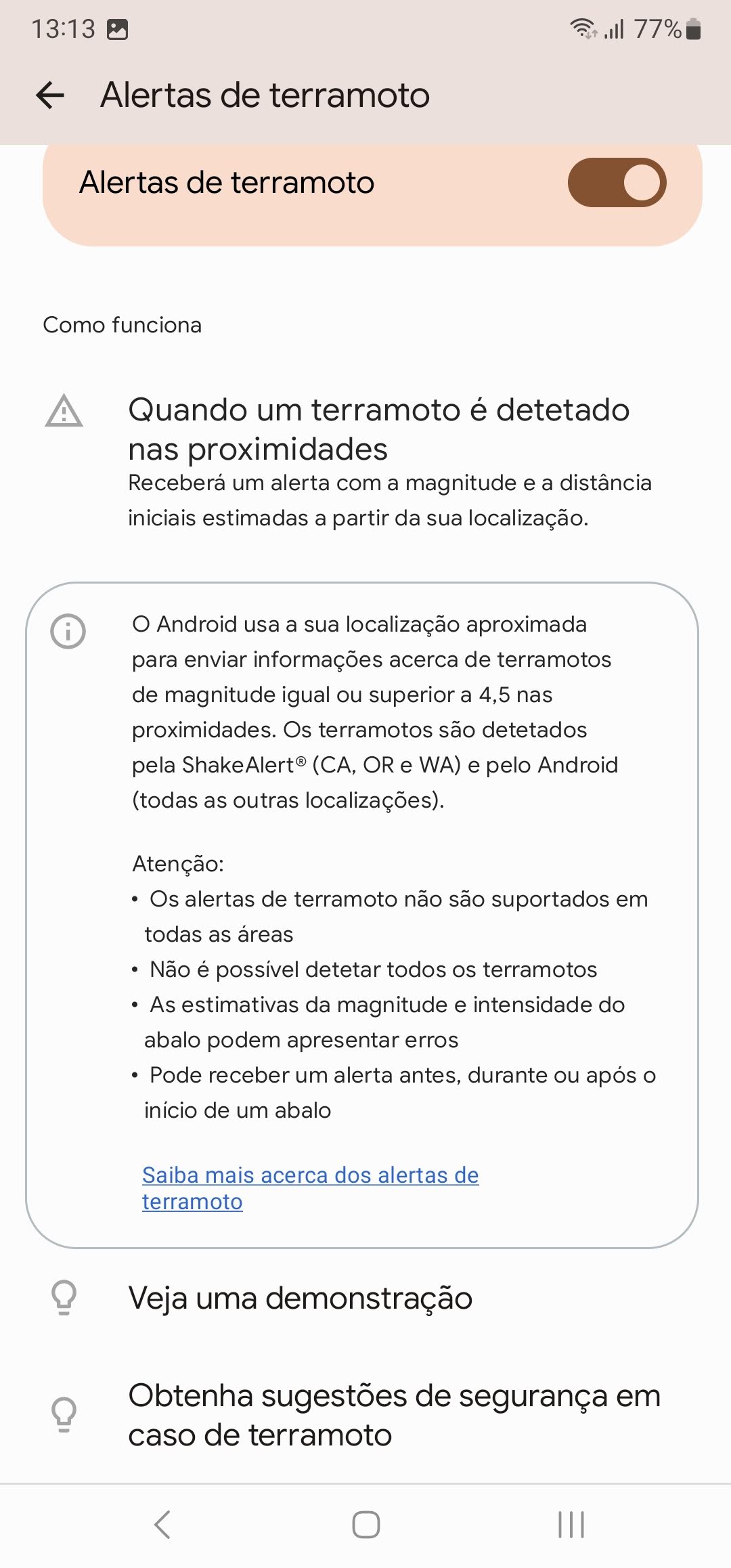
Task: Open Obtenha sugestões de segurança em caso de terramoto
Action: pyautogui.click(x=394, y=1414)
